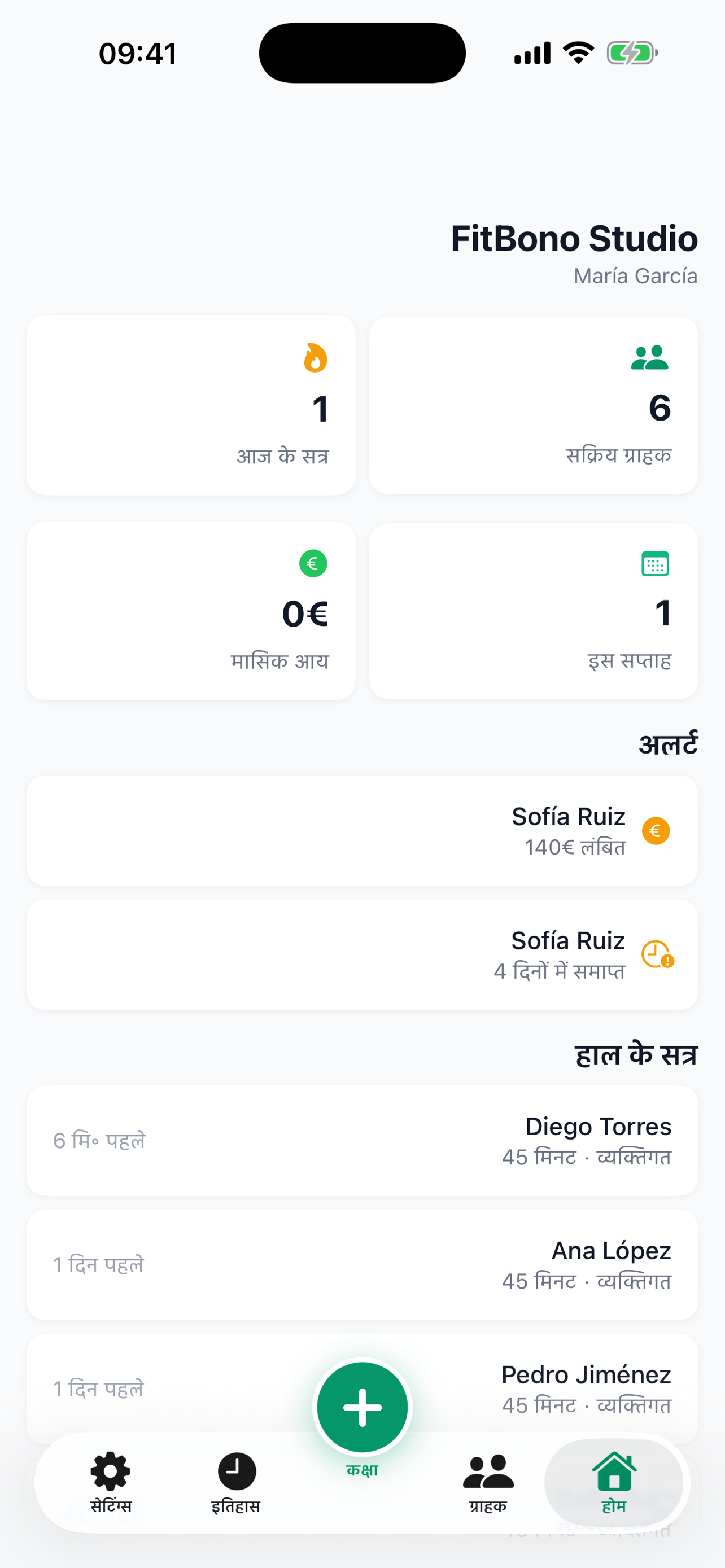
Task: Tap the flame icon on today's sessions card
Action: point(315,359)
